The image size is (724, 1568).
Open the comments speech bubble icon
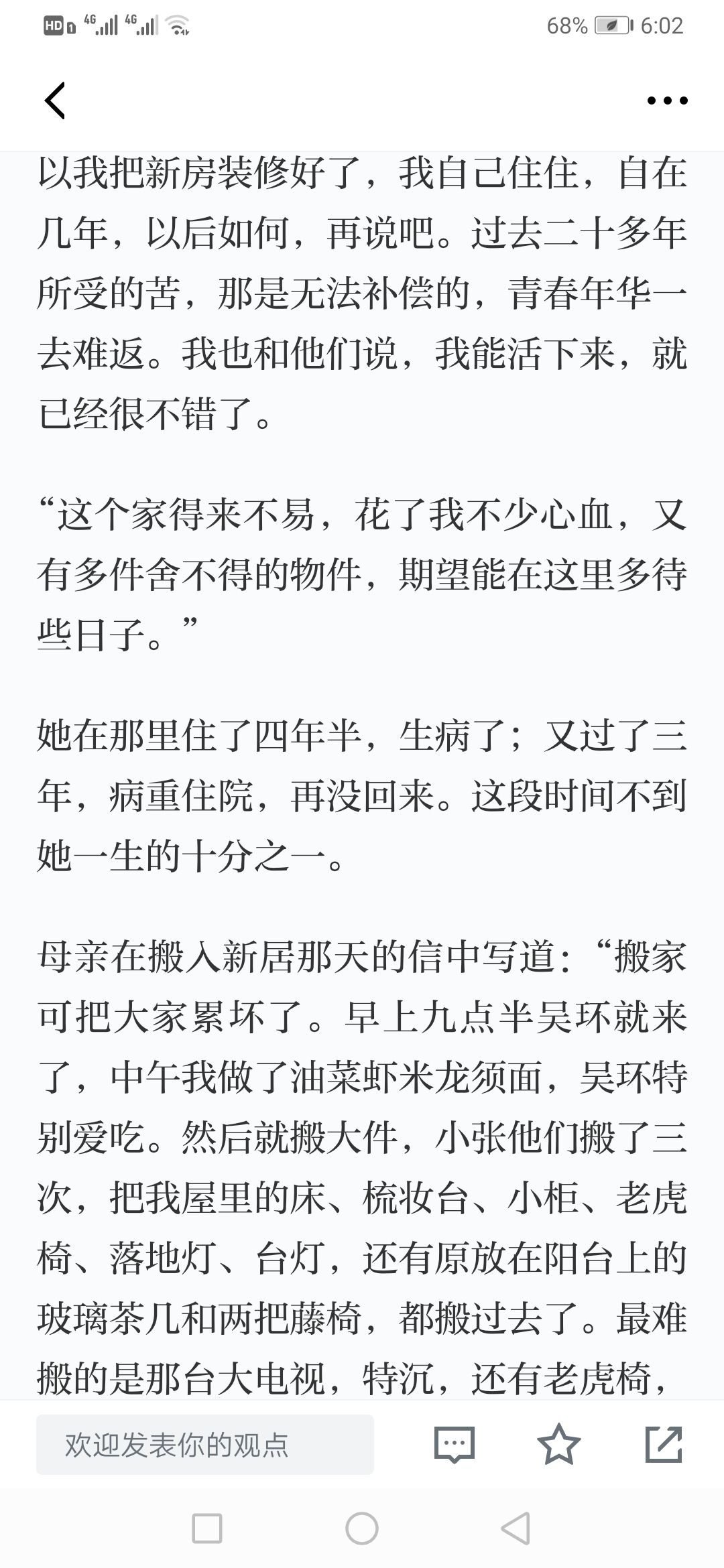[455, 1444]
